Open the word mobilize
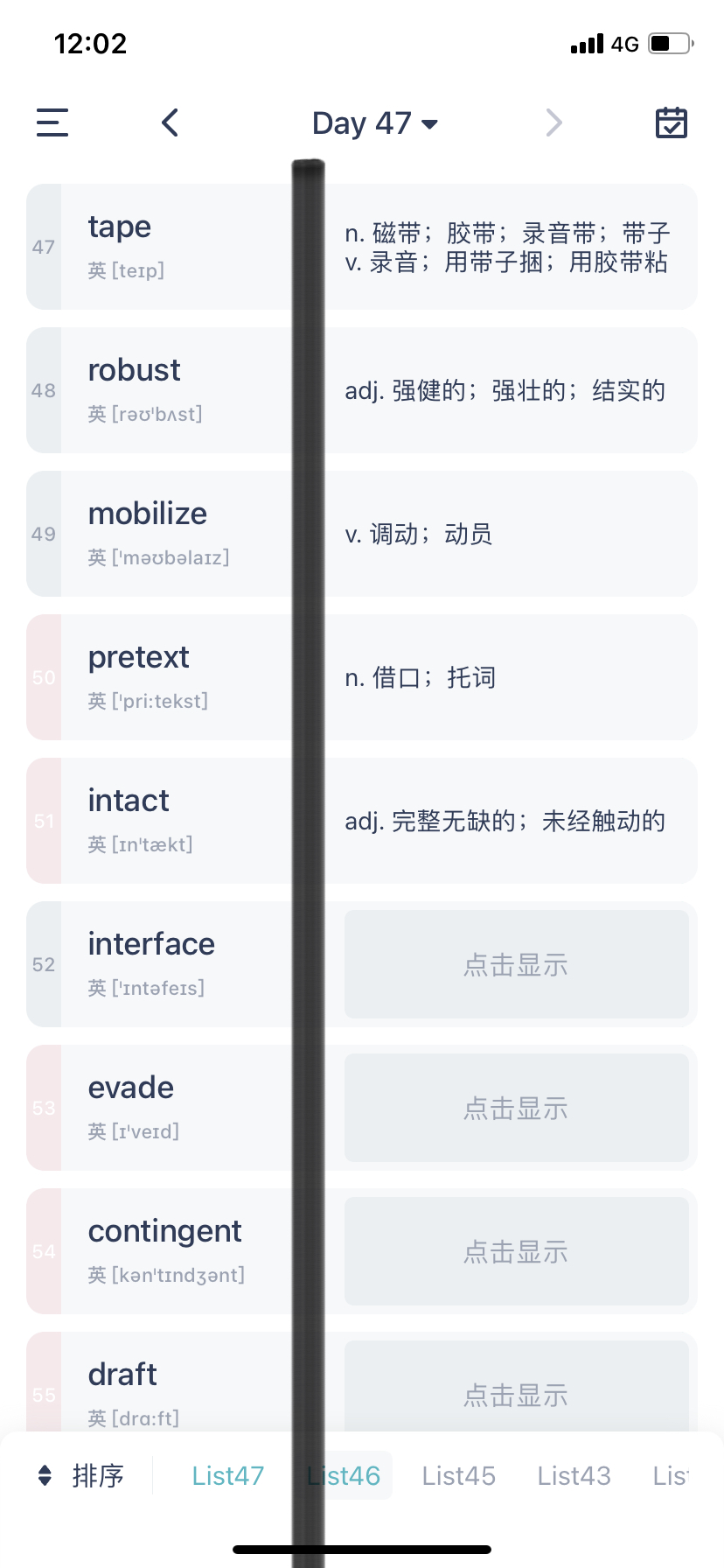 coord(147,514)
